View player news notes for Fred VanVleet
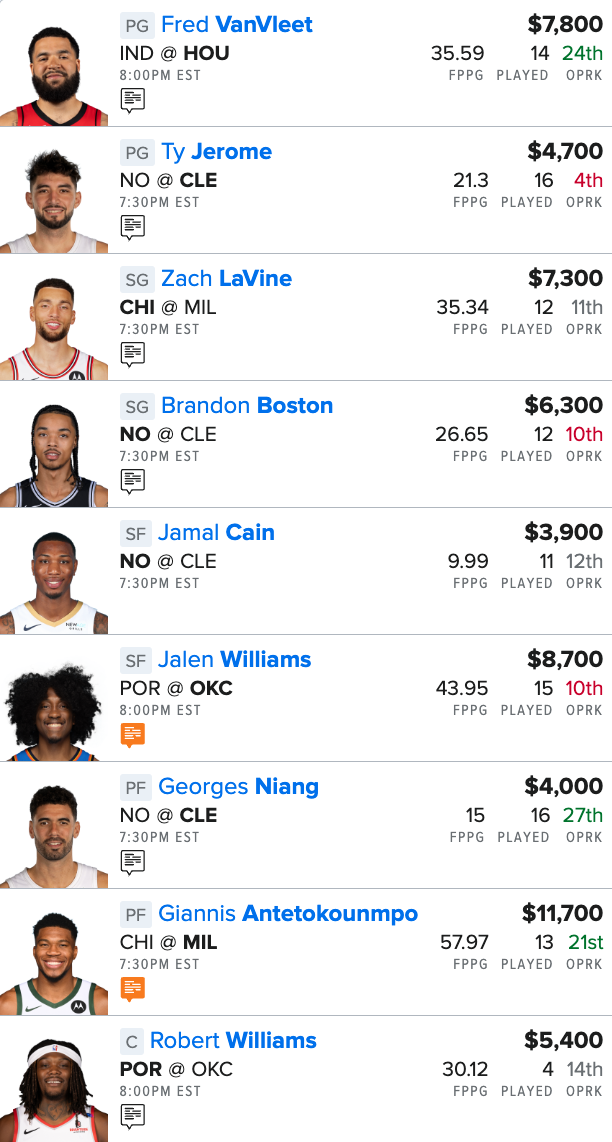The height and width of the screenshot is (1142, 612). [133, 100]
